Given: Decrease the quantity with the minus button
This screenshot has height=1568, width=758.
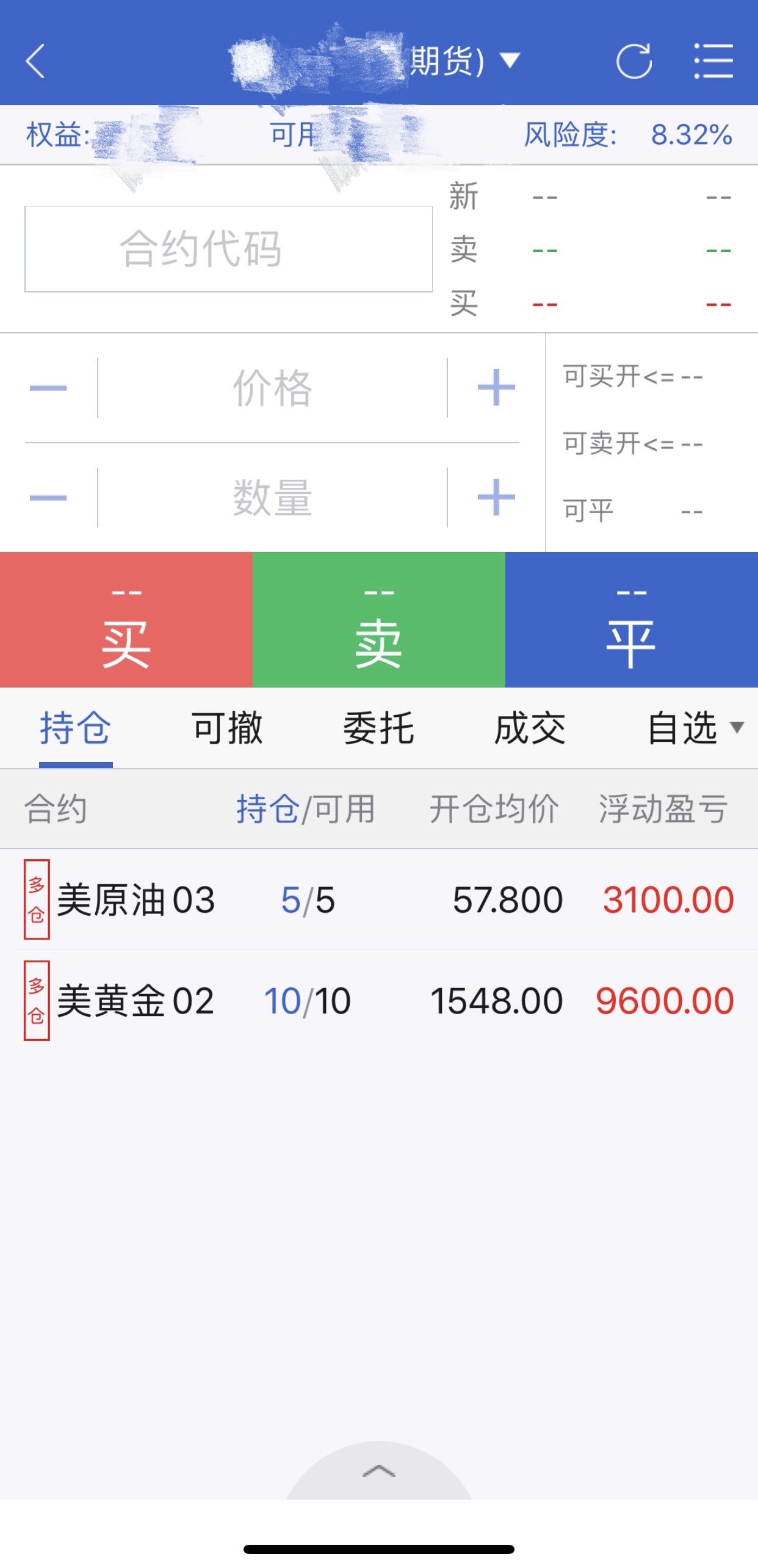Looking at the screenshot, I should coord(48,498).
